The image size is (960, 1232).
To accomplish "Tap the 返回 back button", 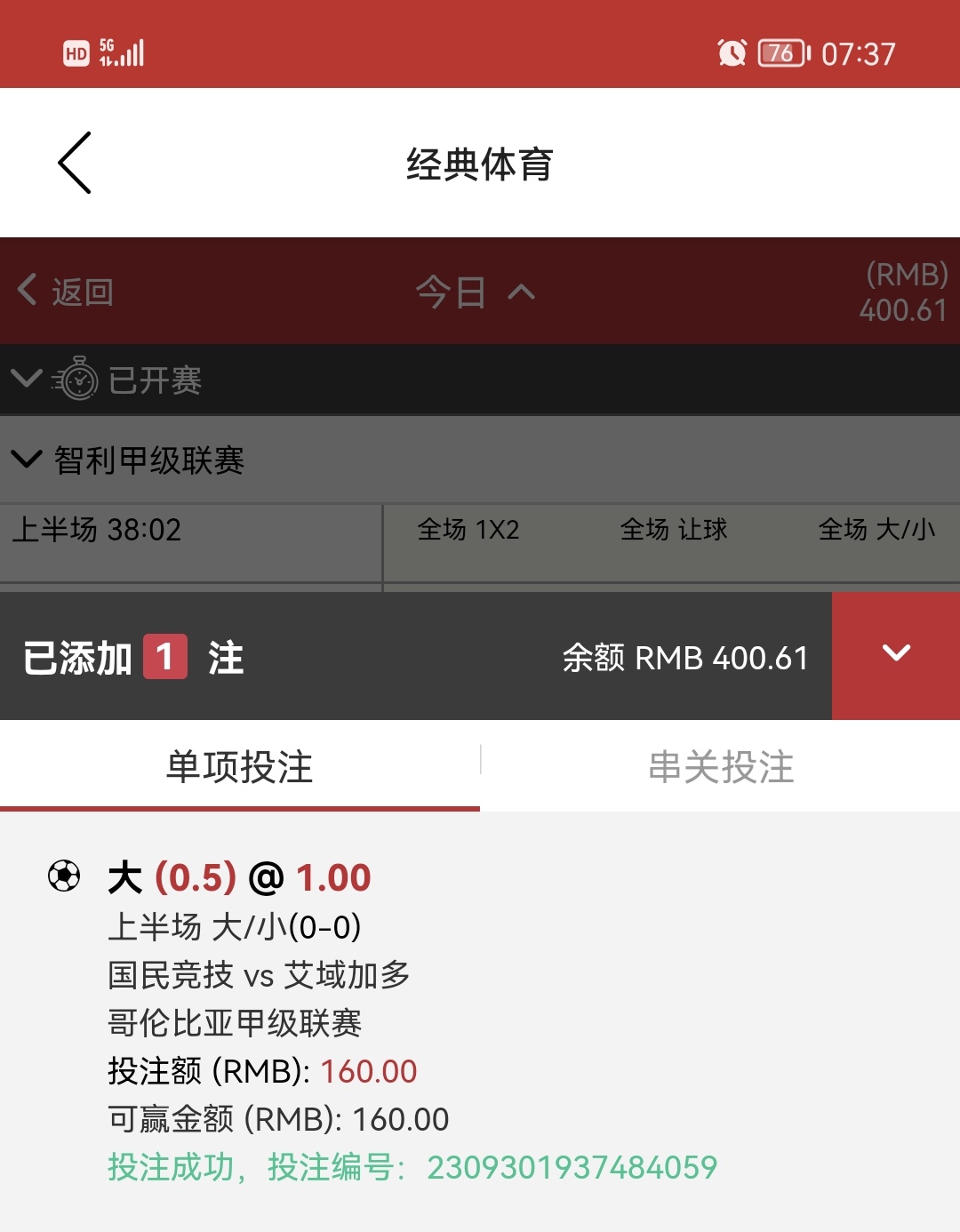I will [x=66, y=292].
